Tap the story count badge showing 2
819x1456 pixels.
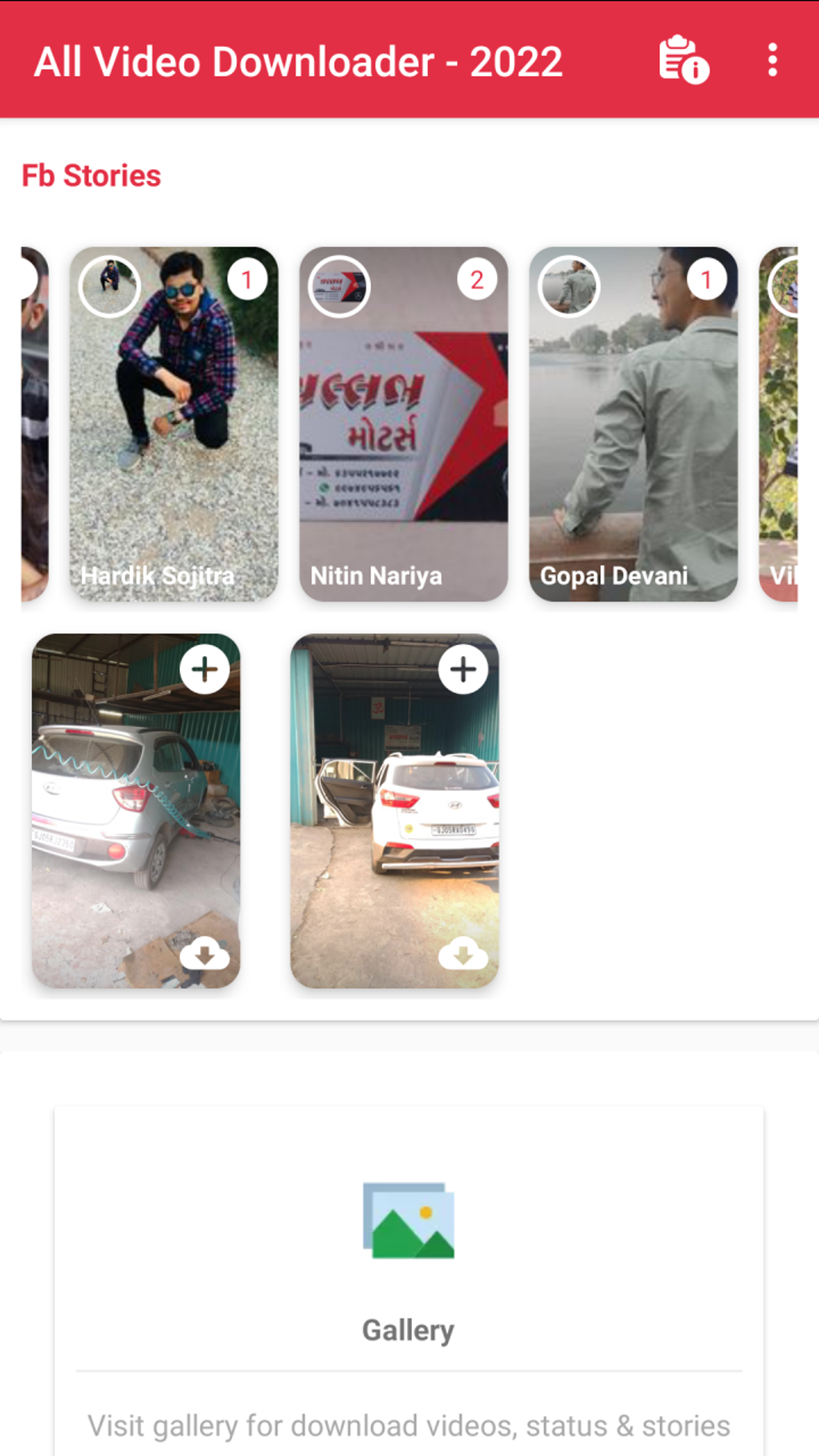click(476, 279)
